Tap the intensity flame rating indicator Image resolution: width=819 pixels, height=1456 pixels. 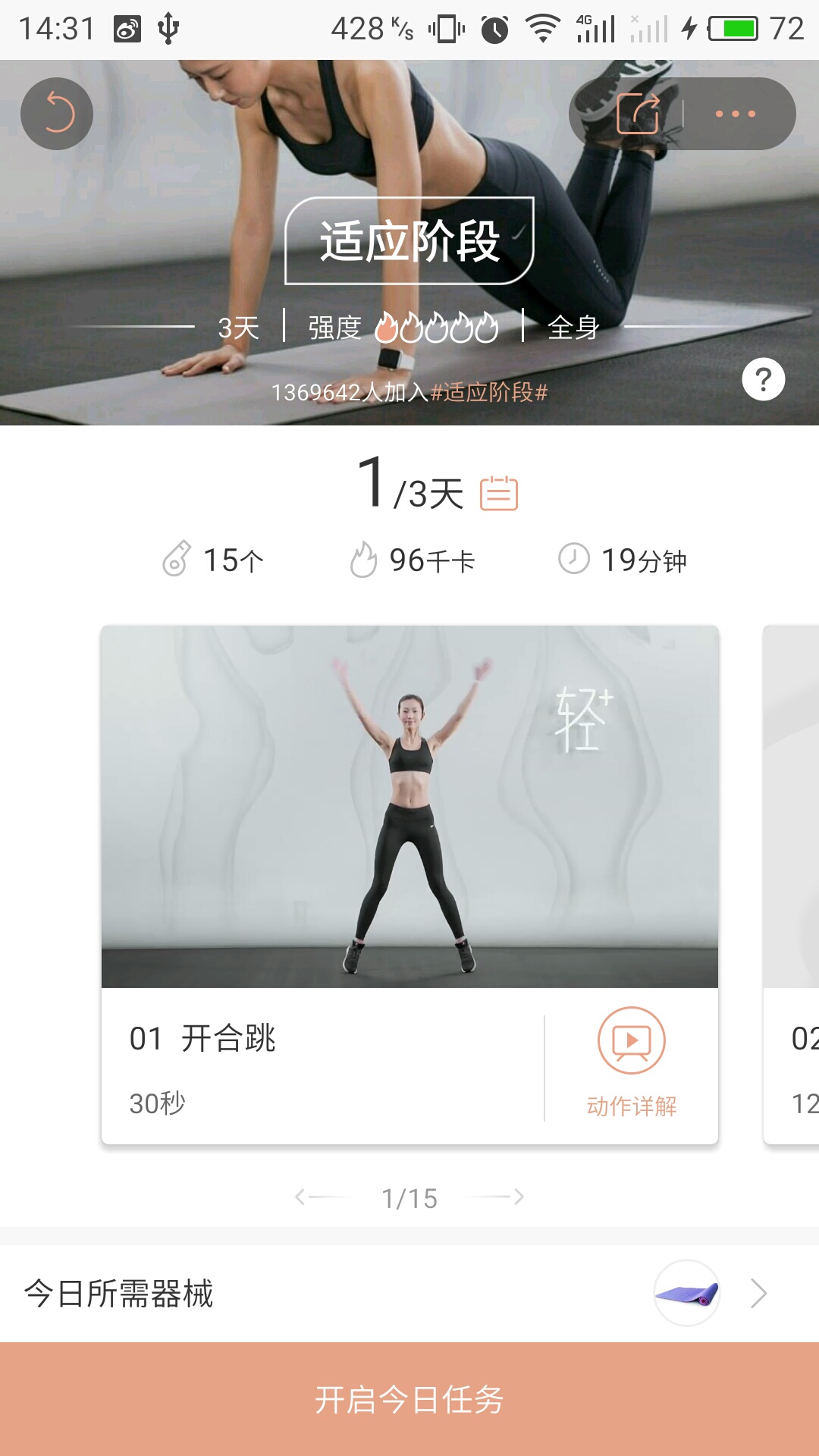pos(437,328)
